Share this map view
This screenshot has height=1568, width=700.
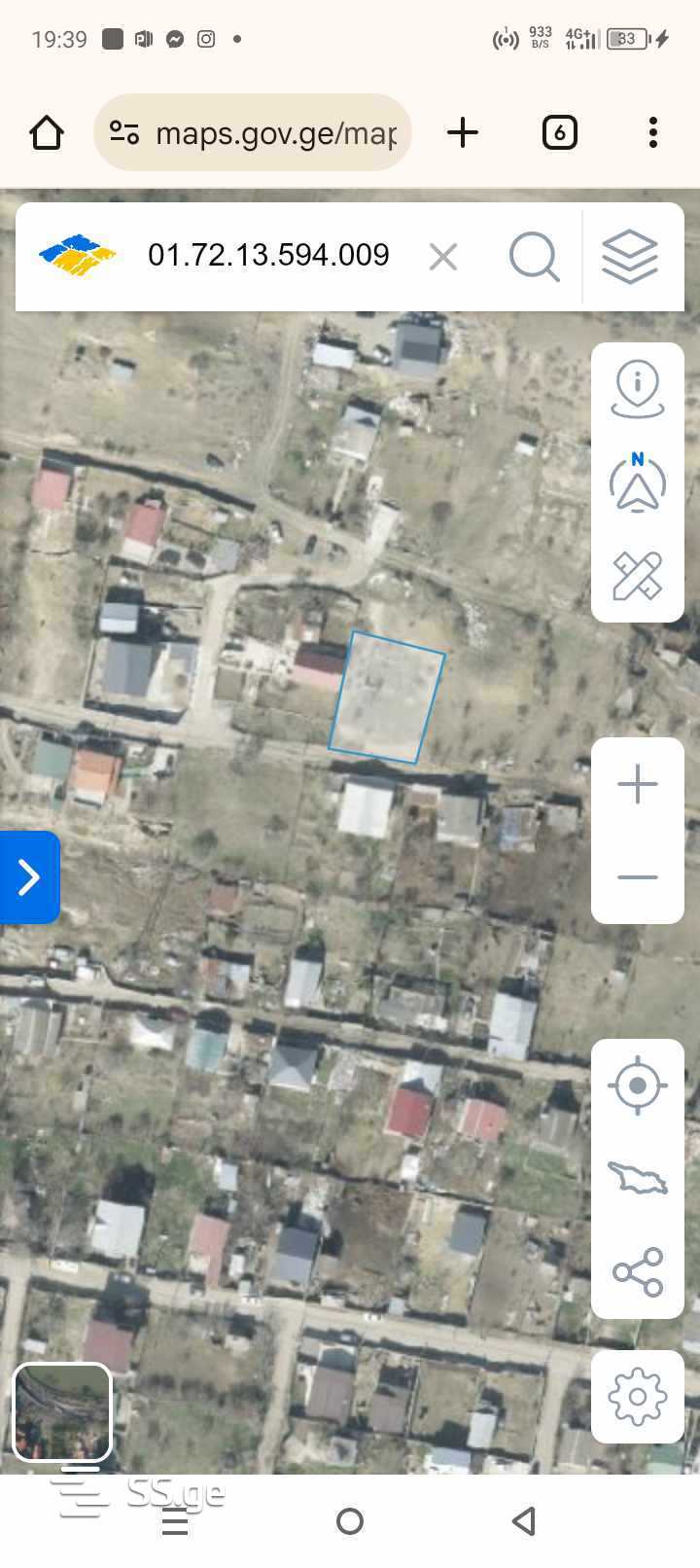tap(638, 1272)
